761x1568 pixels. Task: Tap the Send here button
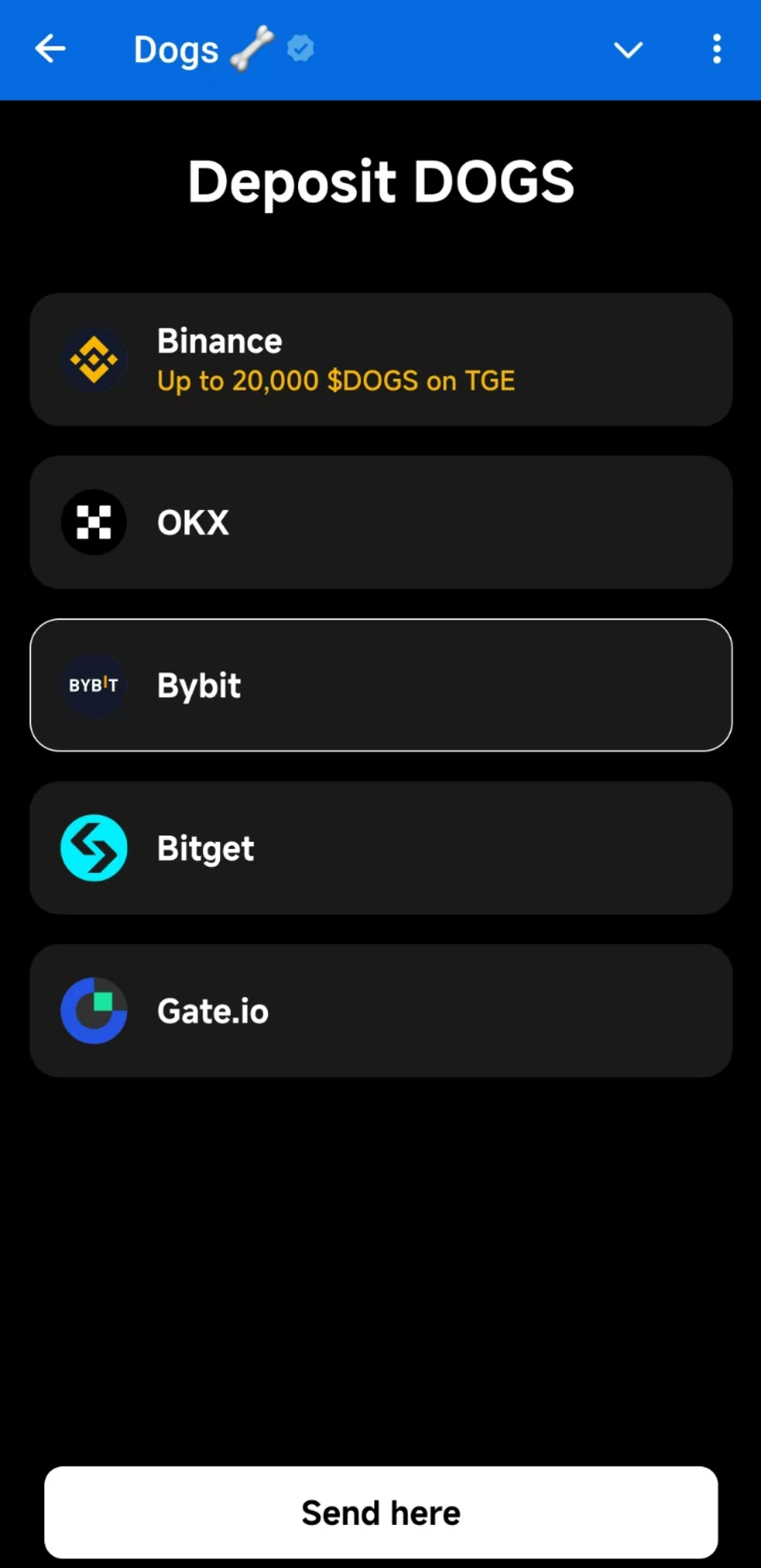tap(380, 1512)
